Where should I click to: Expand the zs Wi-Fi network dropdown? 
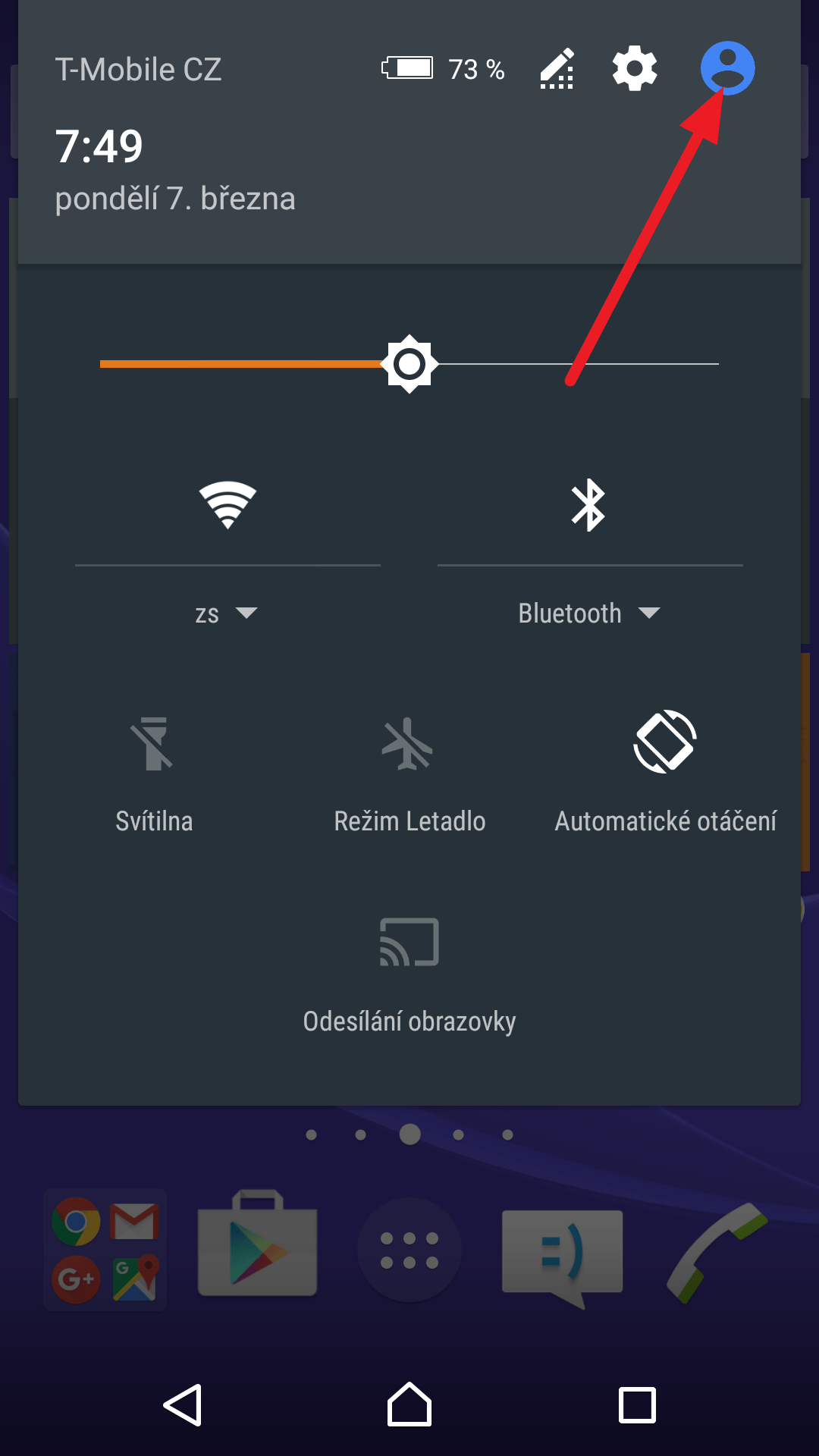pos(227,613)
